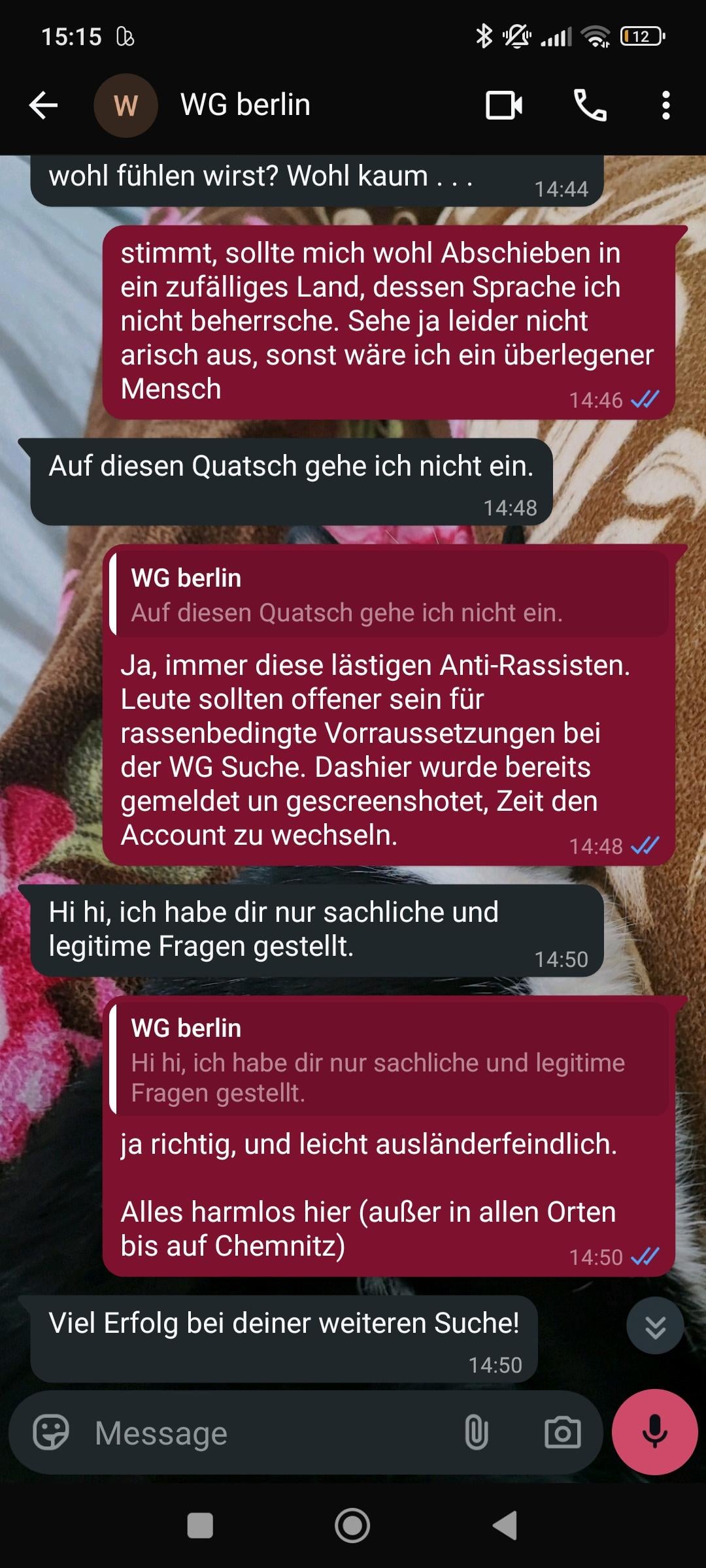The width and height of the screenshot is (706, 1568).
Task: Go to the system home screen
Action: pos(352,1526)
